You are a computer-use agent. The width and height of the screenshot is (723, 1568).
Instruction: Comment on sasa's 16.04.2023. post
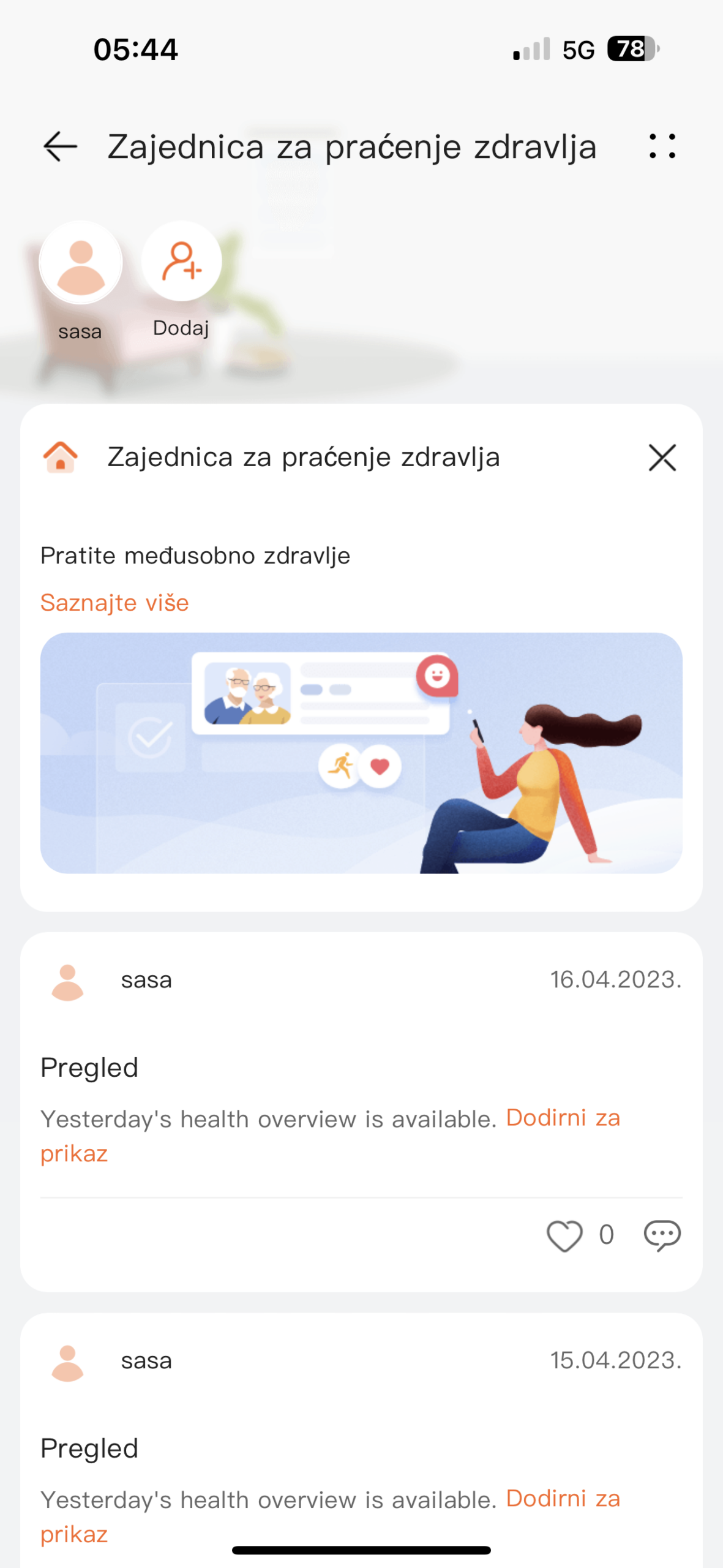(662, 1235)
